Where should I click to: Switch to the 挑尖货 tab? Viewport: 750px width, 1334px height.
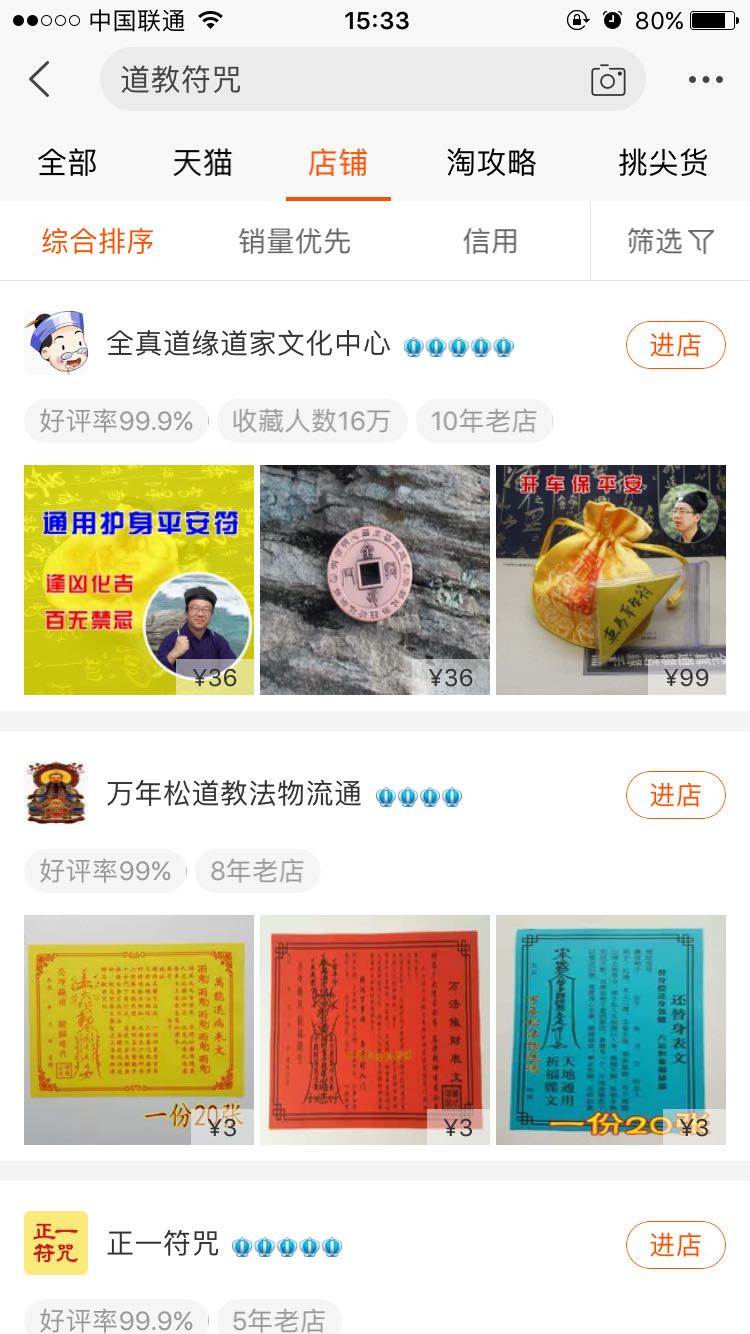(662, 162)
